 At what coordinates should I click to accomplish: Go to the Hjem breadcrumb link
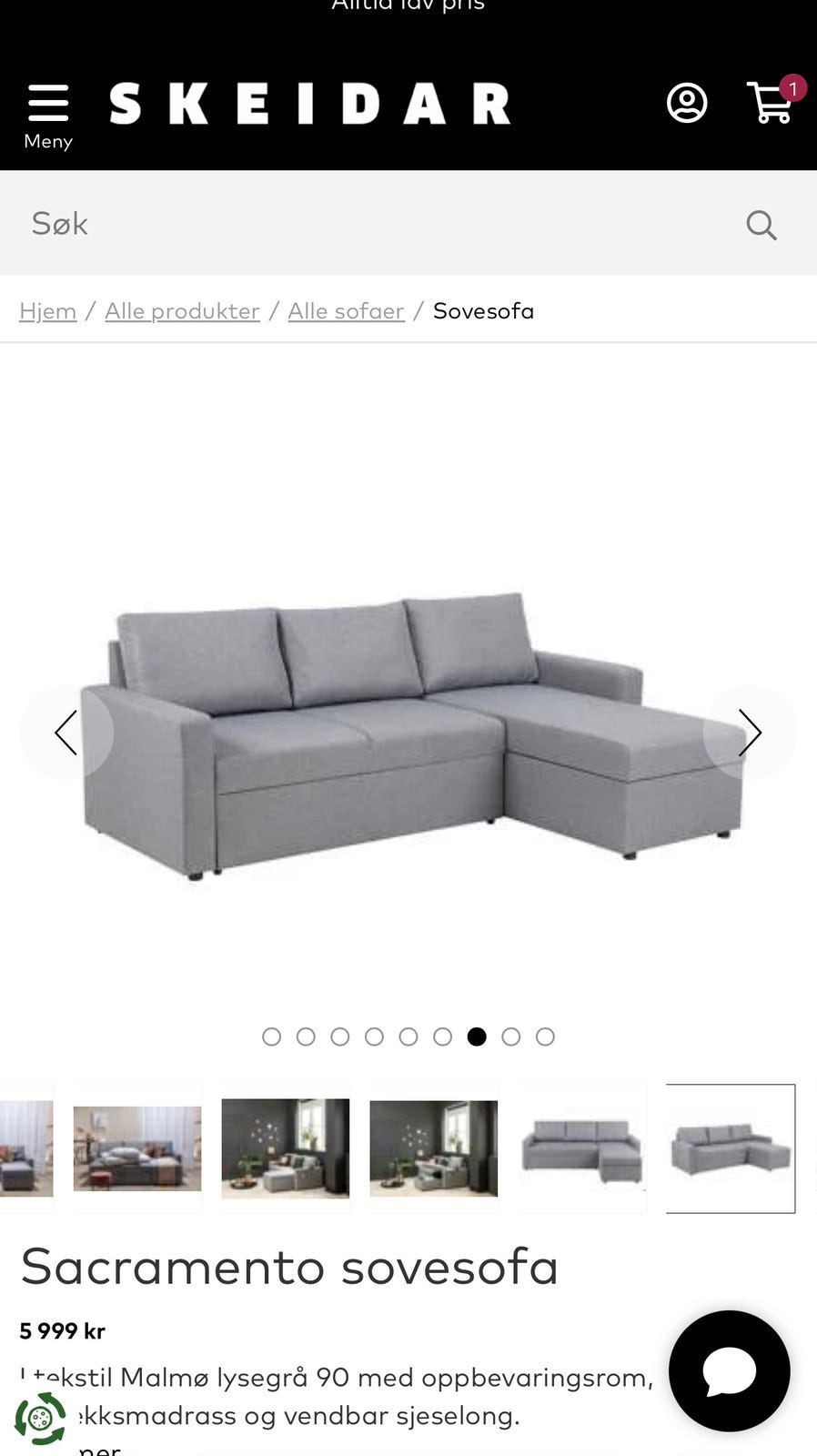(x=48, y=311)
